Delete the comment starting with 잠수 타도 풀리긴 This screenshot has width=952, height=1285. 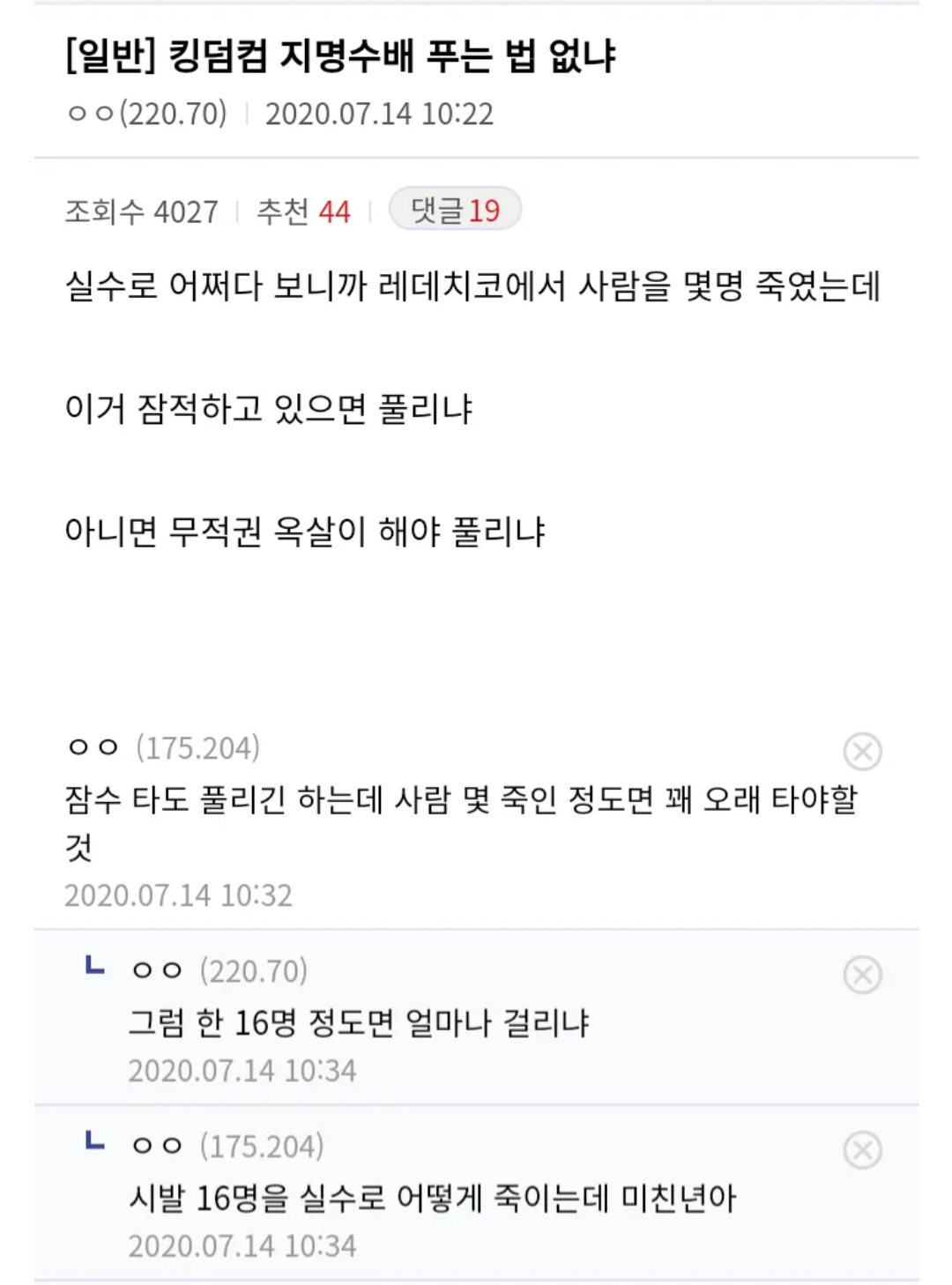pyautogui.click(x=862, y=752)
